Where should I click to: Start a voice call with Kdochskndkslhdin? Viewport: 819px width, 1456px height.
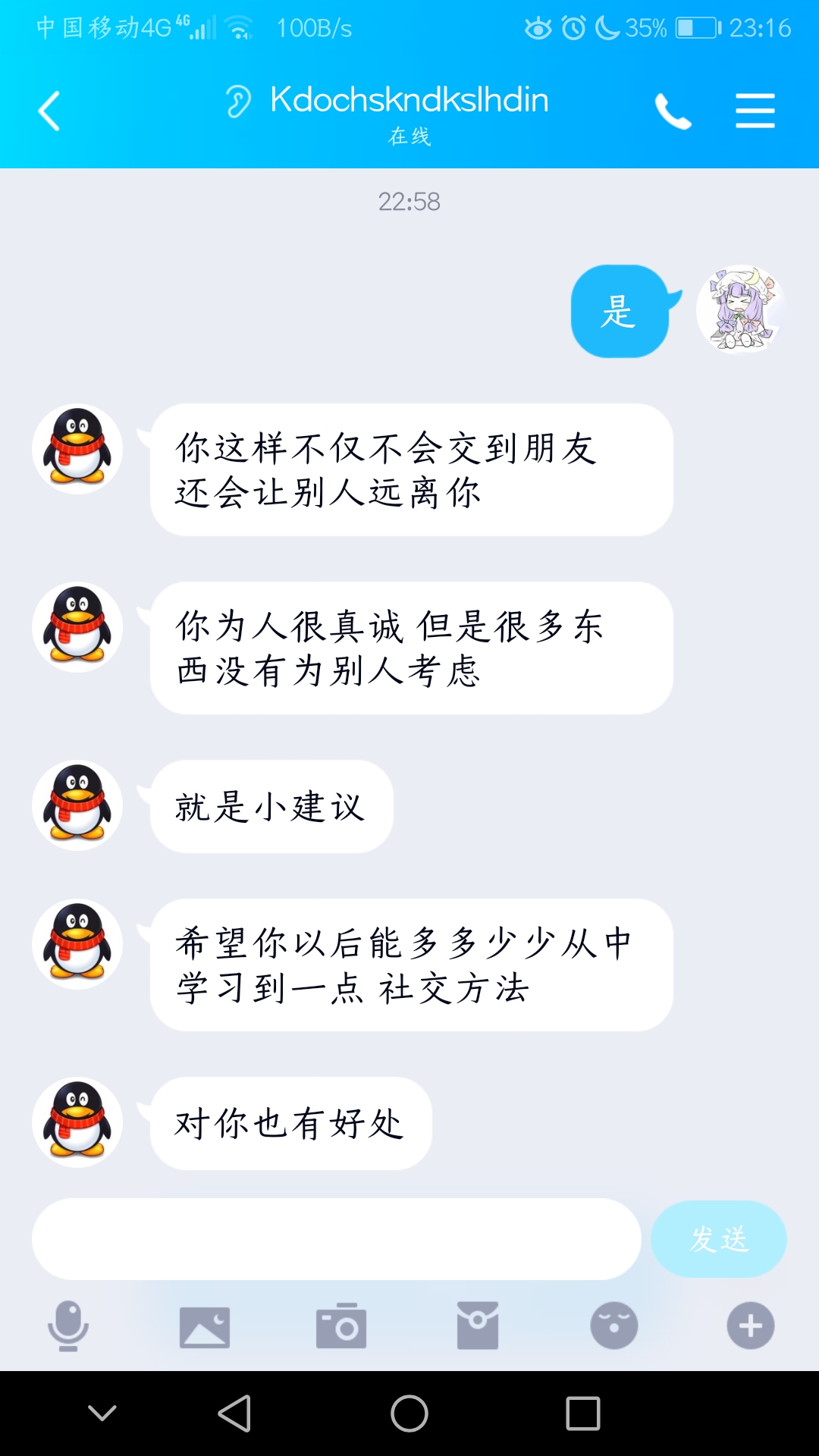coord(673,111)
